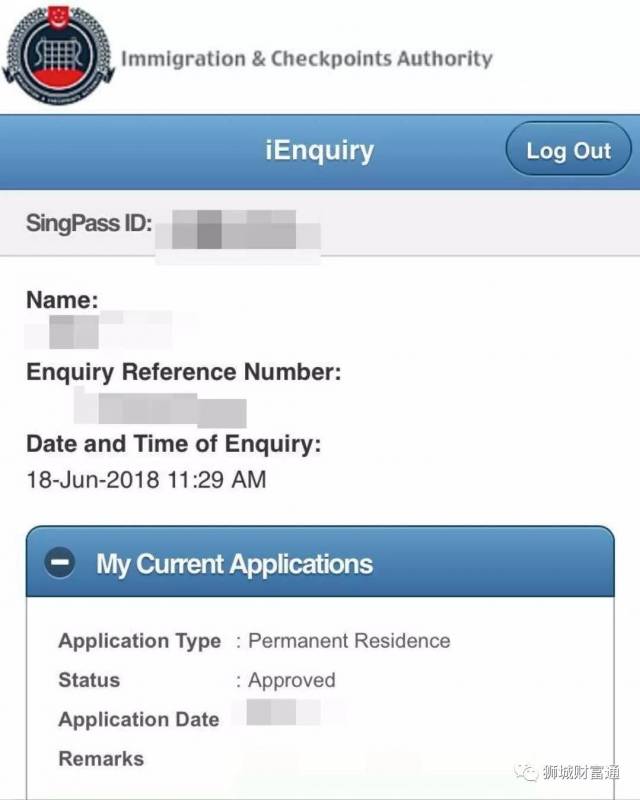Log out of iEnquiry
Screen dimensions: 640x800
(568, 151)
